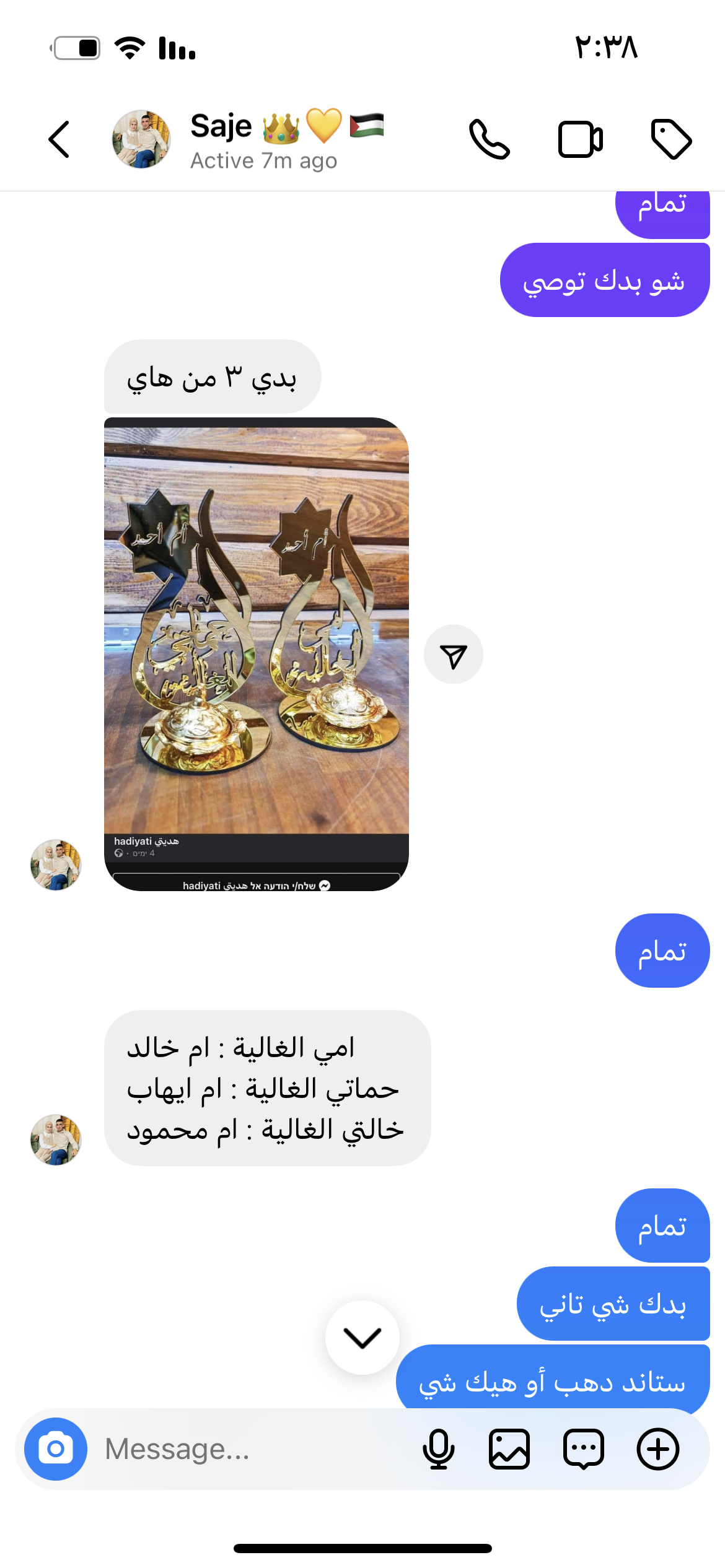The height and width of the screenshot is (1568, 725).
Task: Open the label tag icon
Action: click(671, 139)
